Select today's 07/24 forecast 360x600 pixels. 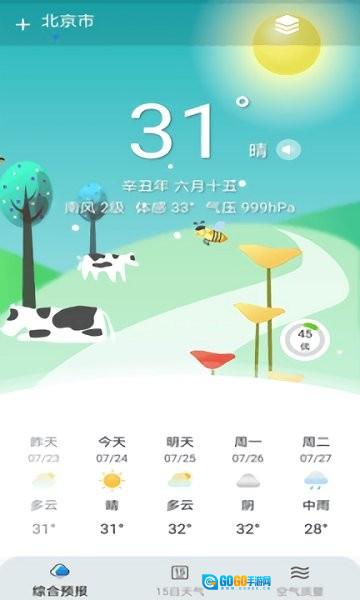click(112, 486)
